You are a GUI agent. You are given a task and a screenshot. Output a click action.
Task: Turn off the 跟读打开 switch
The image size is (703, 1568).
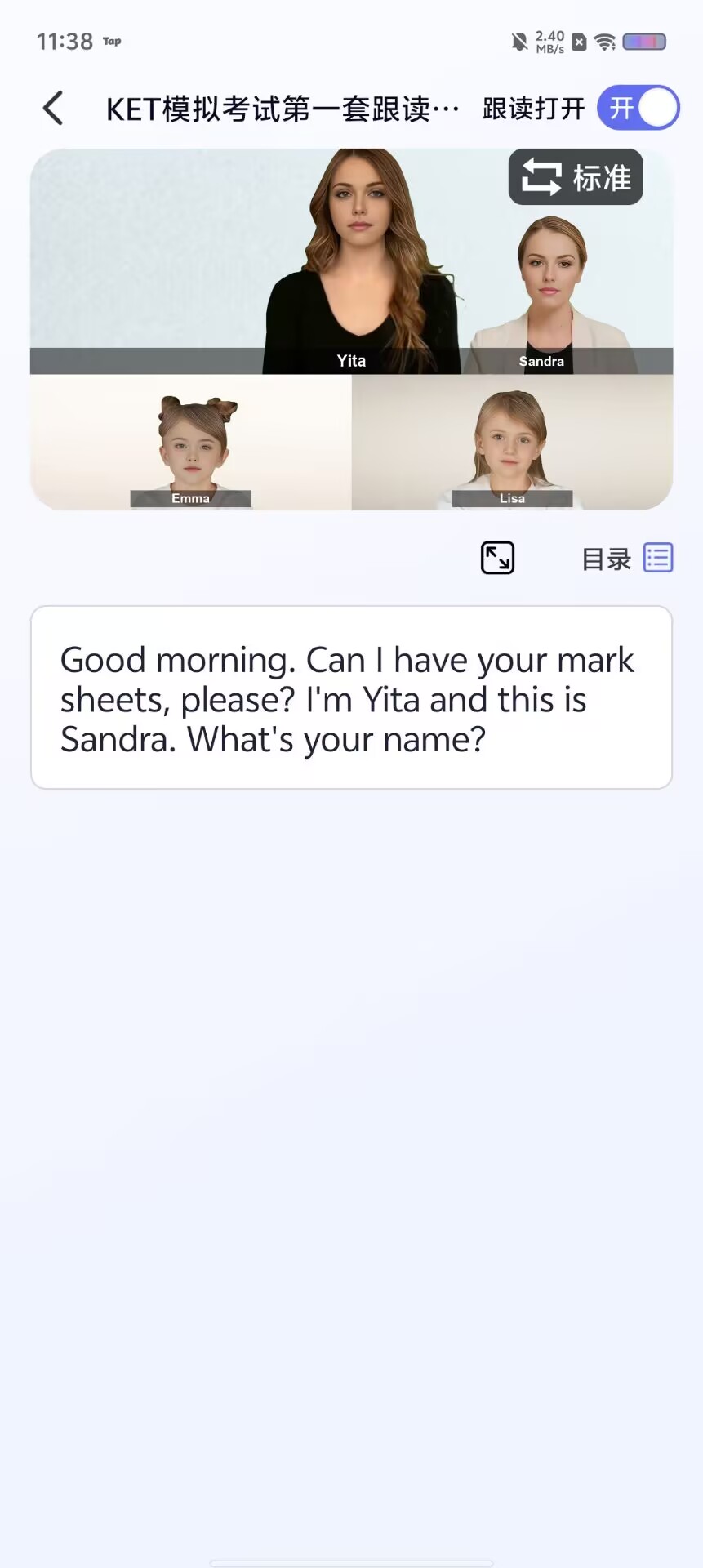(x=638, y=108)
